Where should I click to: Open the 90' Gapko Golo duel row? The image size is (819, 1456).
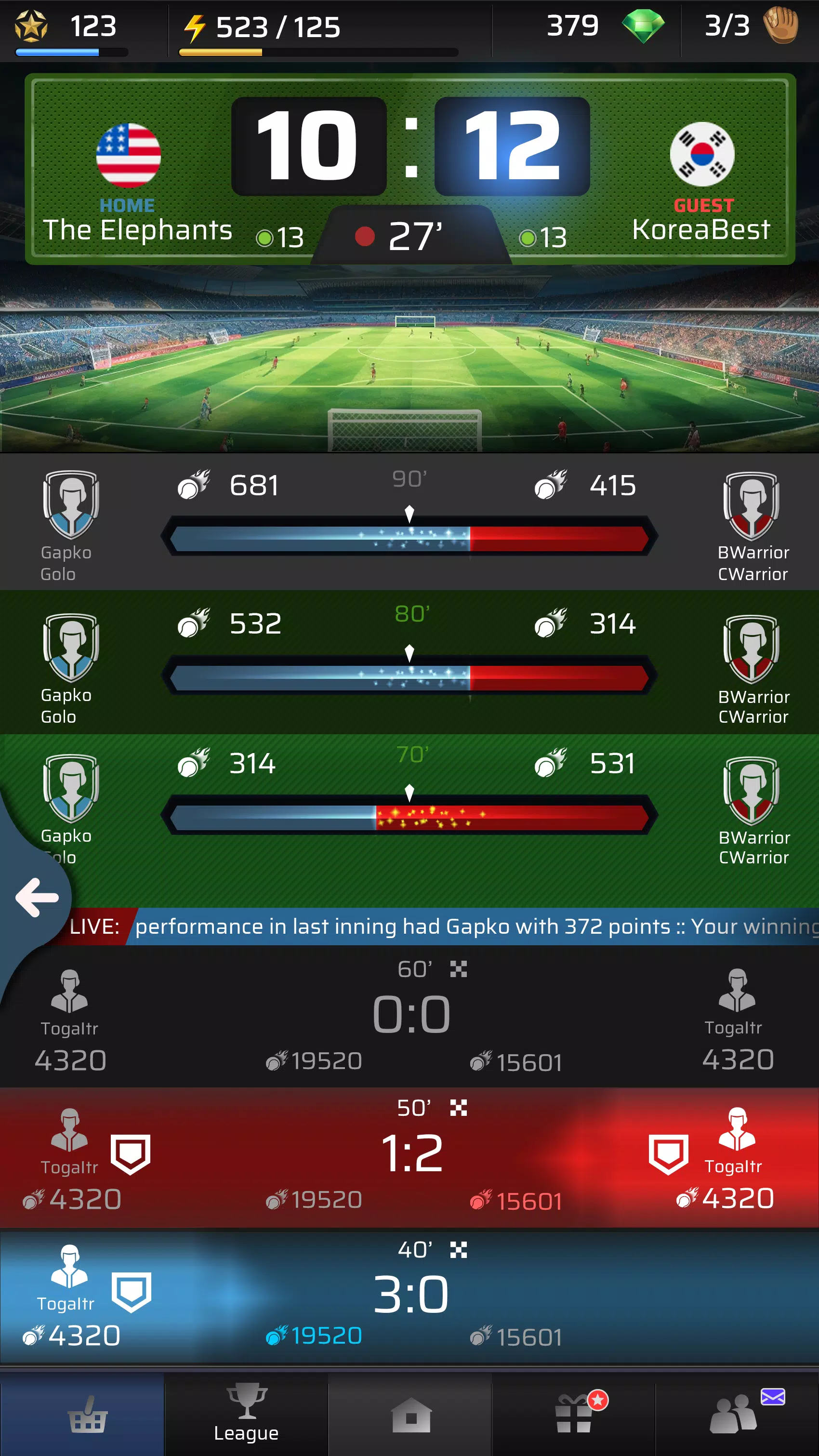click(x=409, y=522)
